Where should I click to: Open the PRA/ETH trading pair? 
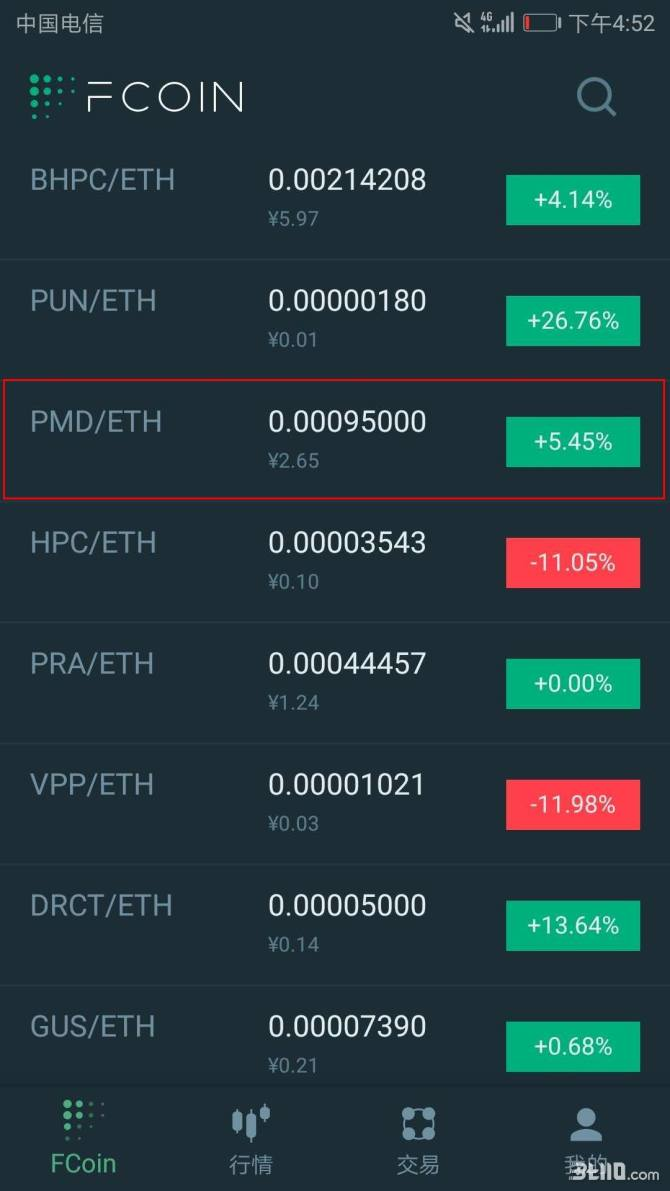pyautogui.click(x=335, y=682)
